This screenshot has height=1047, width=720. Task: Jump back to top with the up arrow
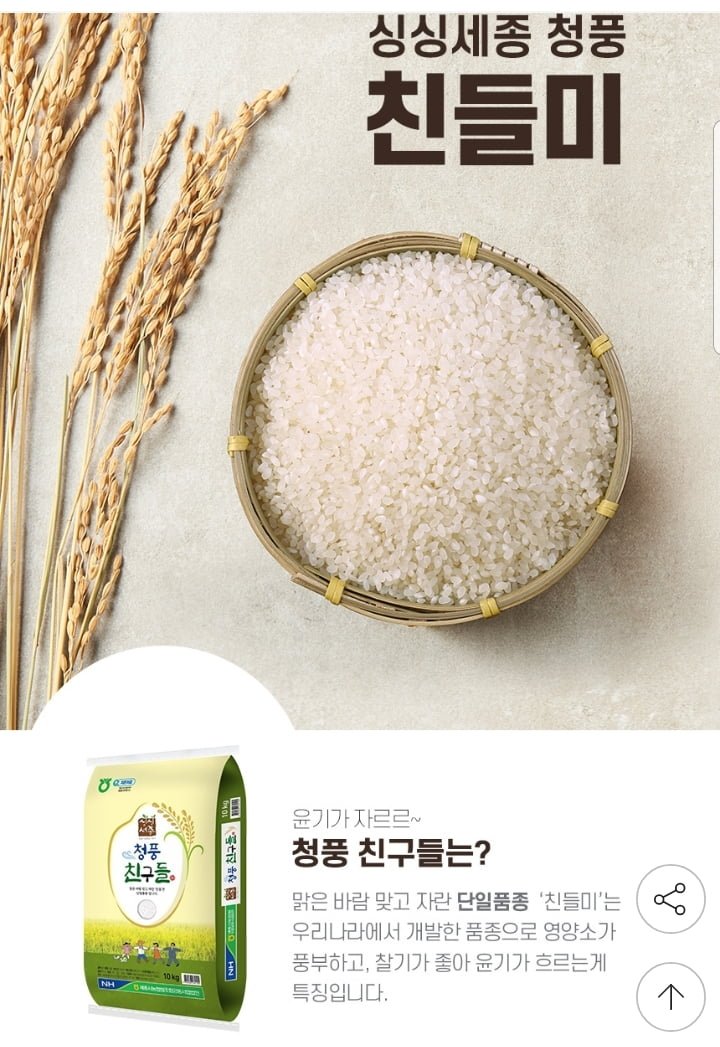pos(670,996)
